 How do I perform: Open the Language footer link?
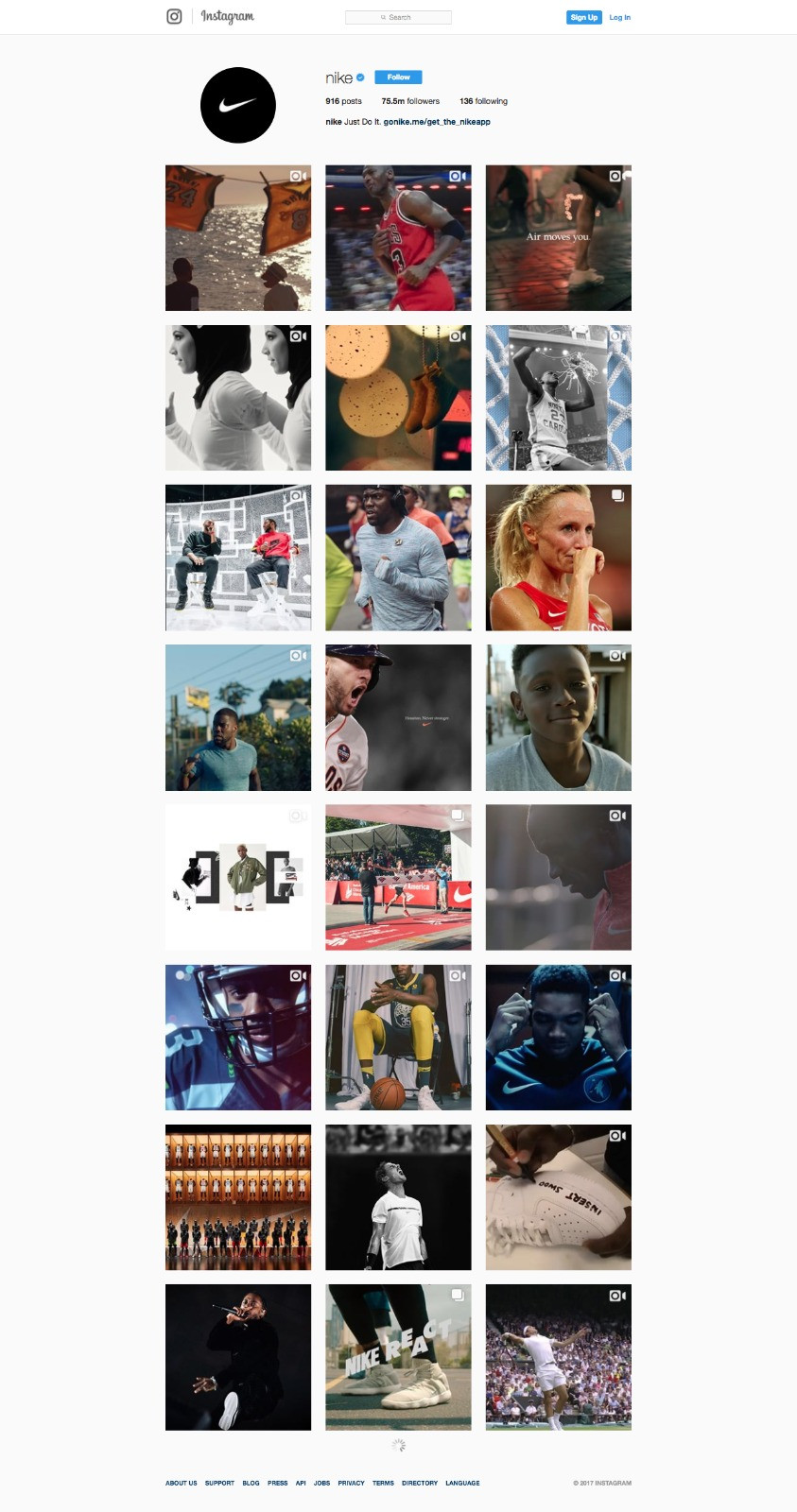pyautogui.click(x=462, y=1483)
